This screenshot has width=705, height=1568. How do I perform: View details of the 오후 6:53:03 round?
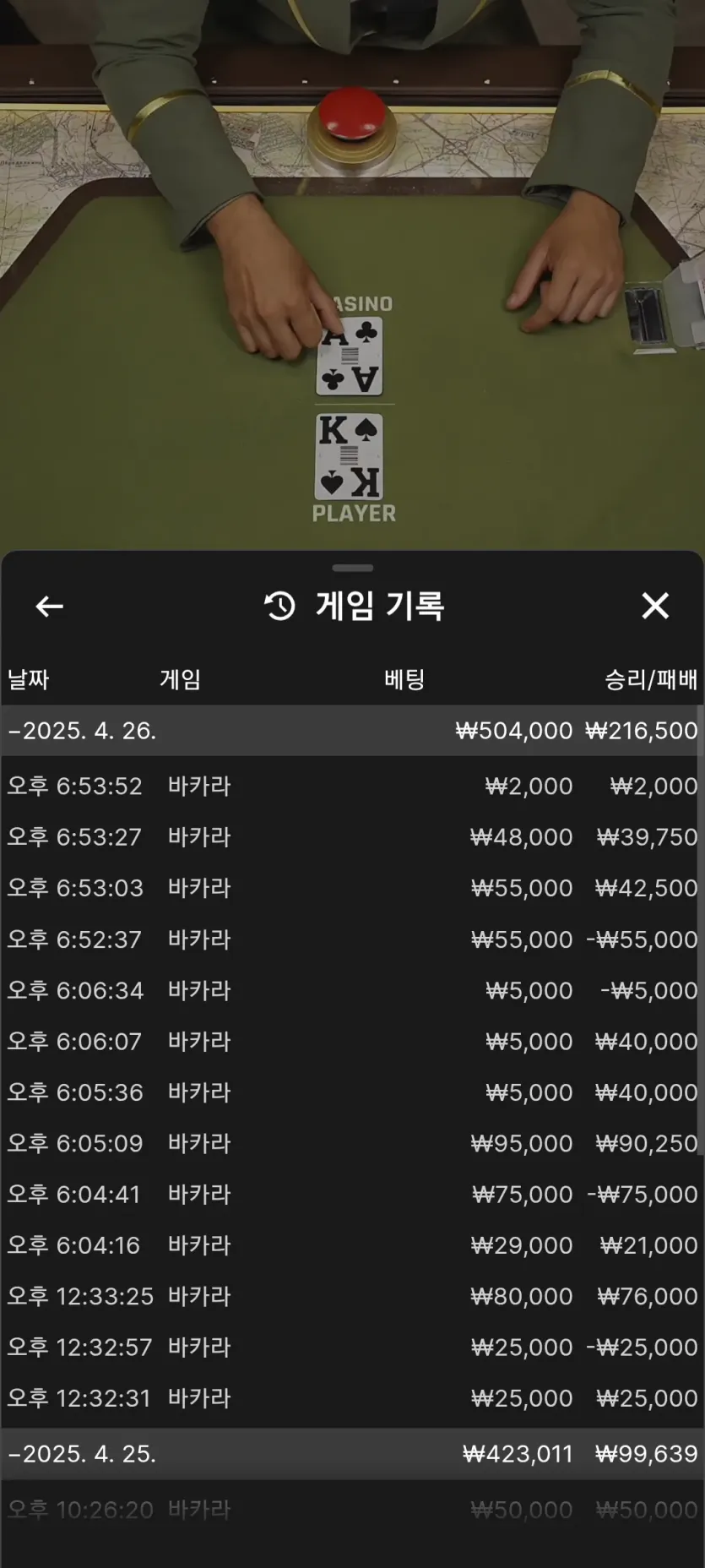[x=352, y=888]
